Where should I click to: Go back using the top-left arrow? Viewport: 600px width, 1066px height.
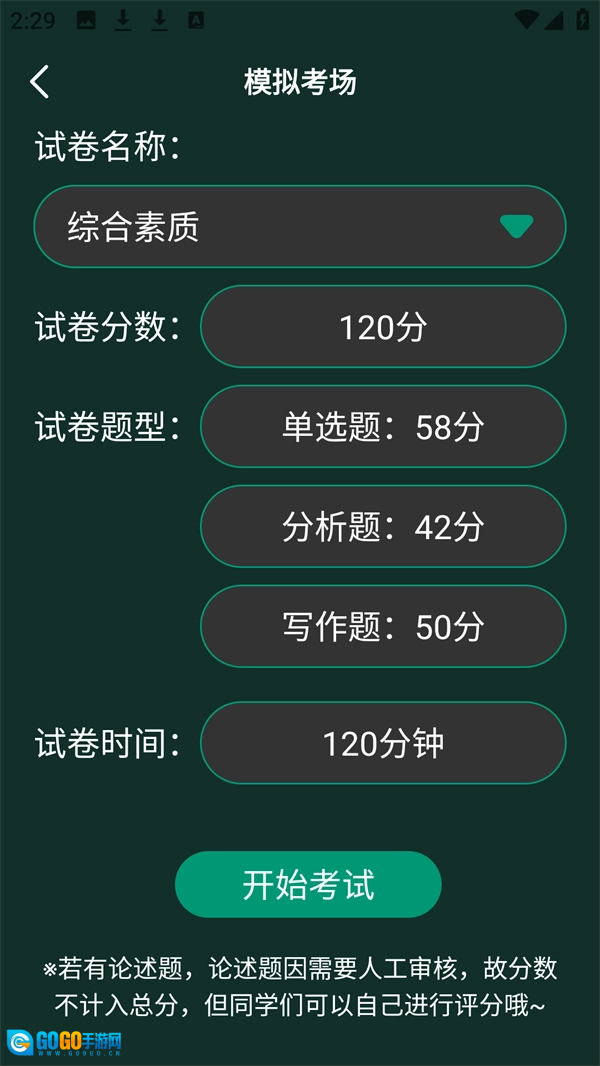39,82
